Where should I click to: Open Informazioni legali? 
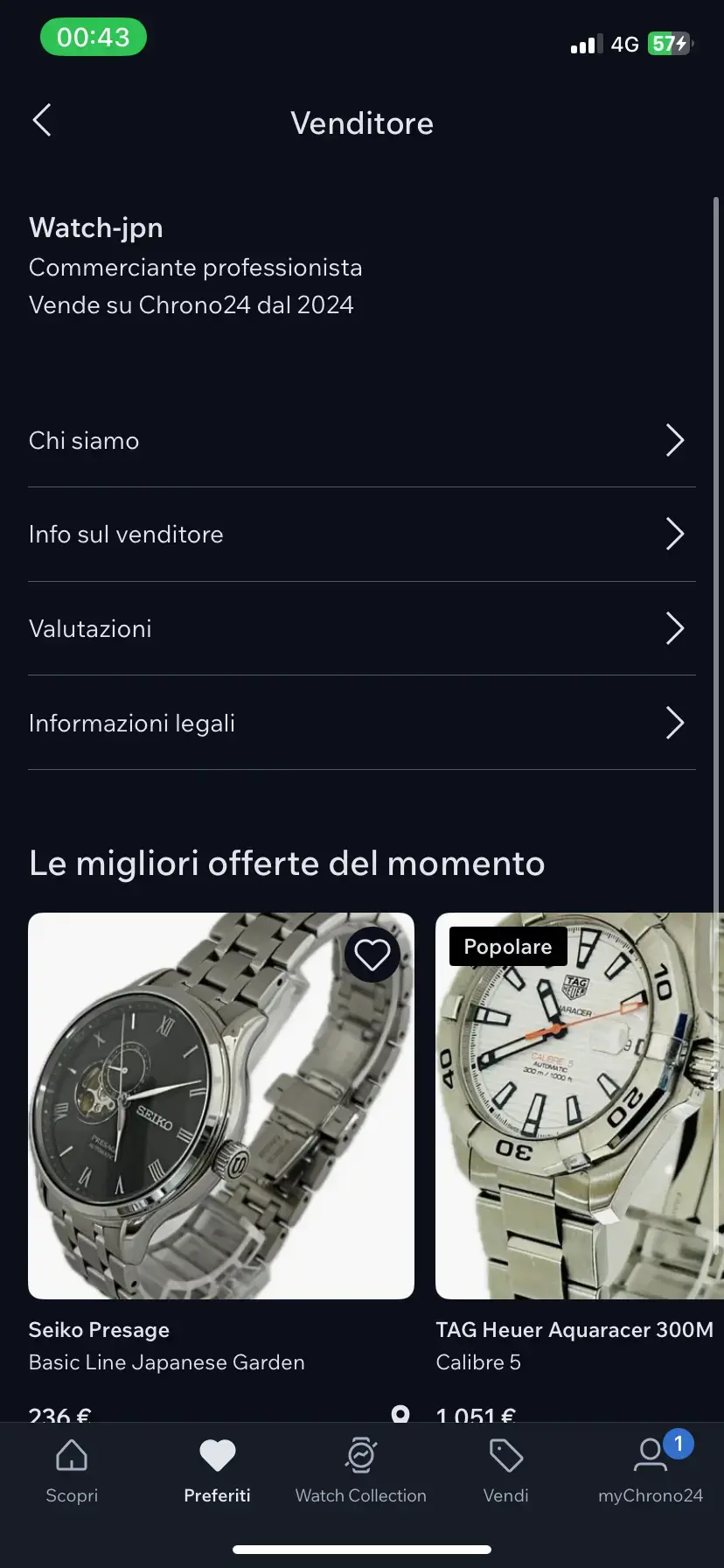361,723
